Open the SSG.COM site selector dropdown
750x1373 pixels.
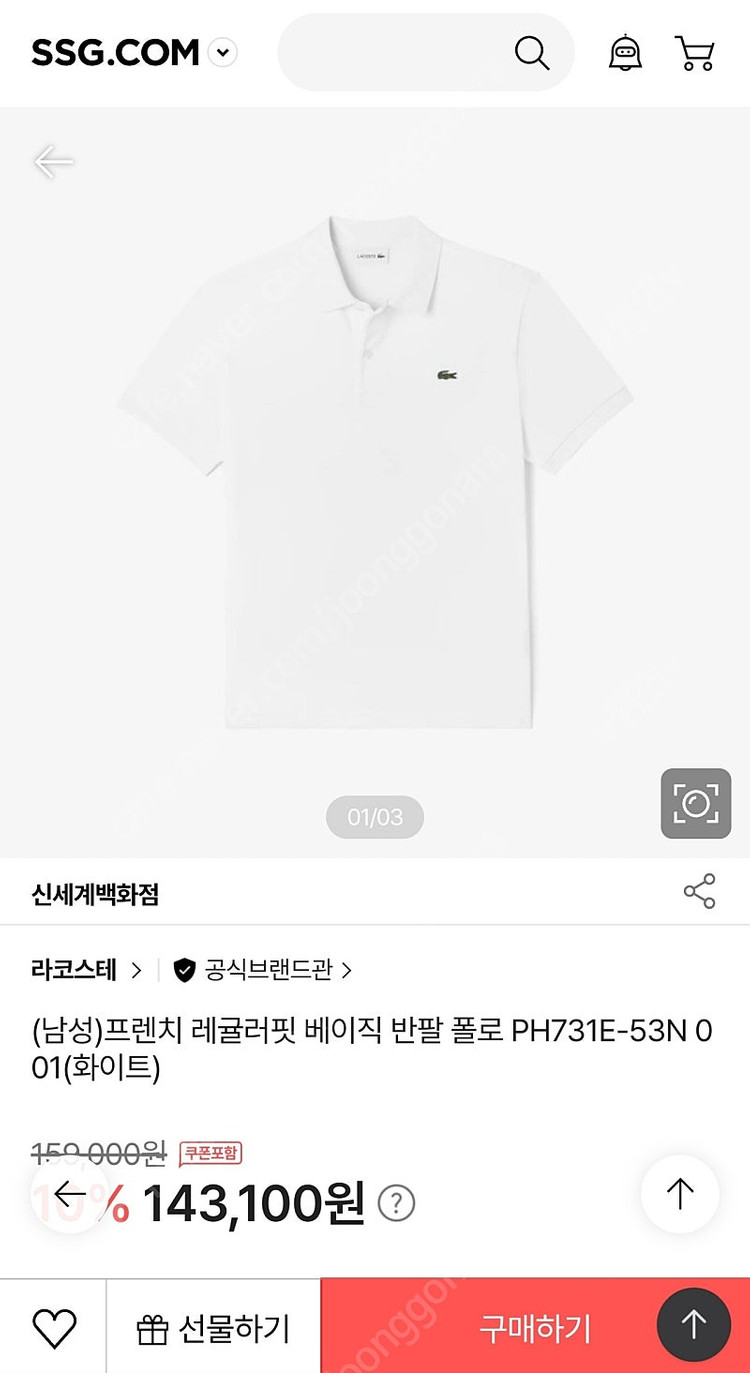223,53
